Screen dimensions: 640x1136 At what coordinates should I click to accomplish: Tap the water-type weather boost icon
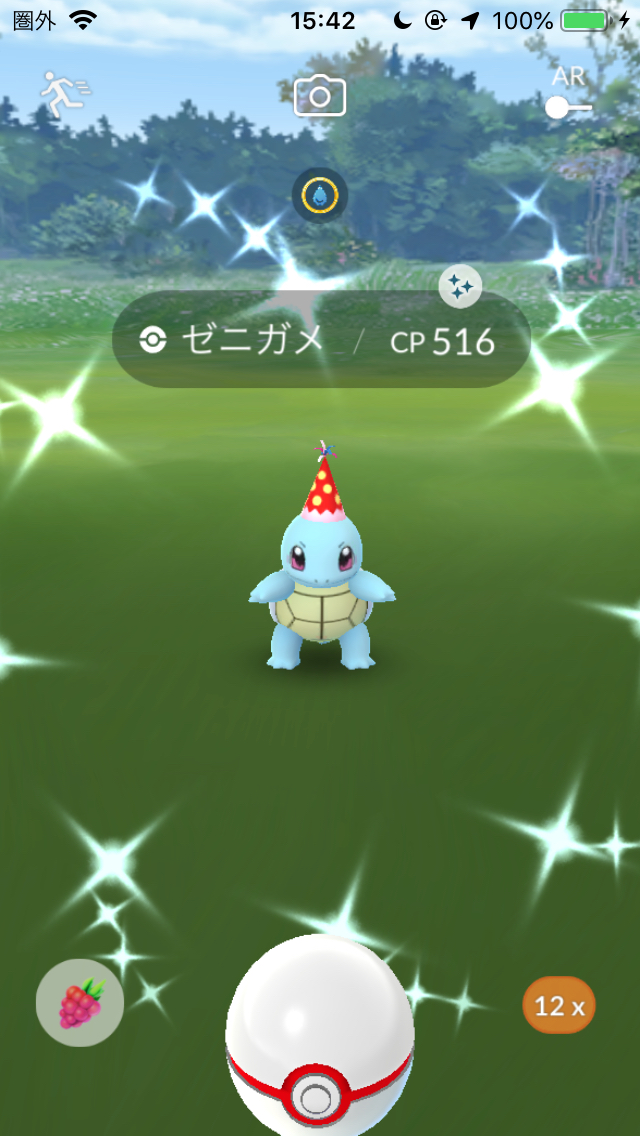[320, 196]
